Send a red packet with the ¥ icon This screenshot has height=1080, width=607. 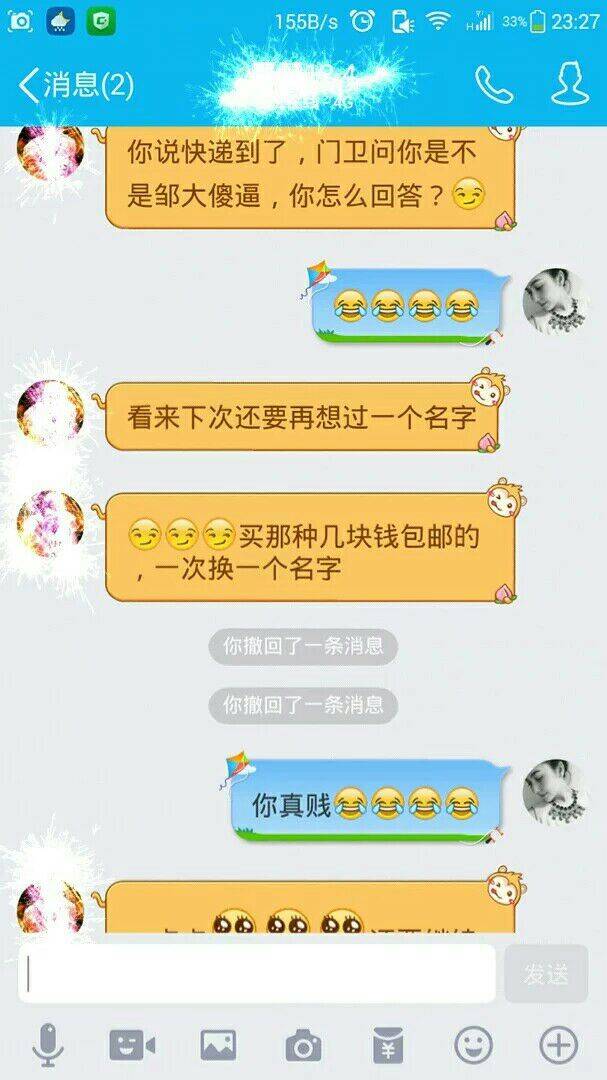pyautogui.click(x=388, y=1046)
